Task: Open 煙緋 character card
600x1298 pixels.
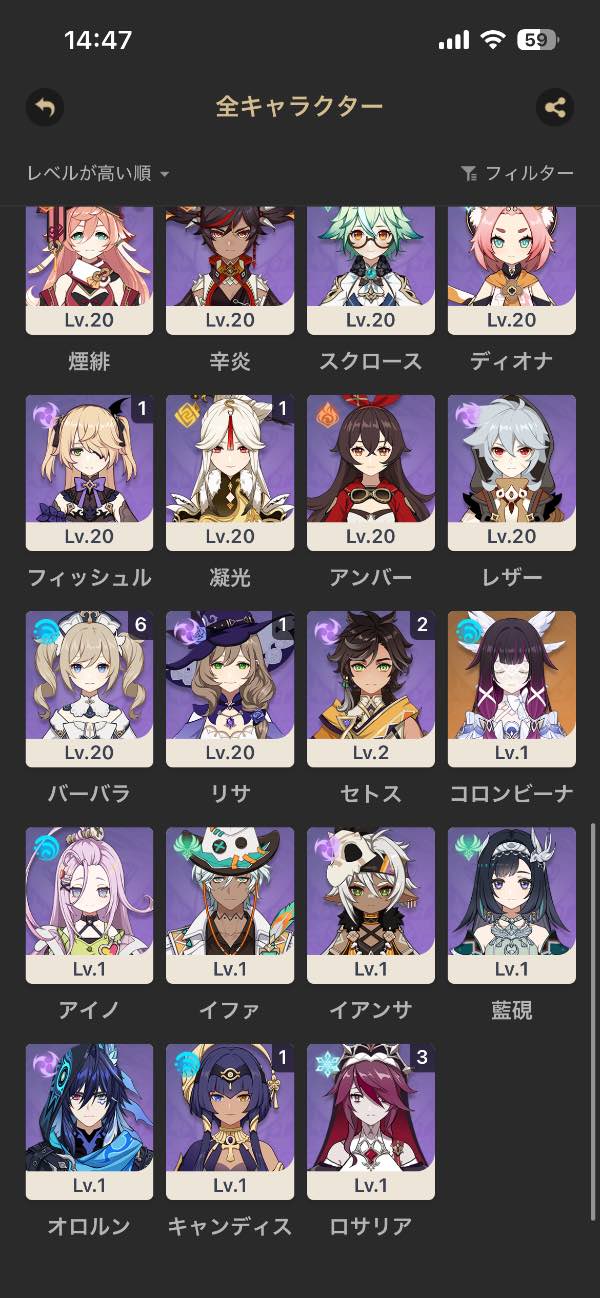Action: pyautogui.click(x=89, y=270)
